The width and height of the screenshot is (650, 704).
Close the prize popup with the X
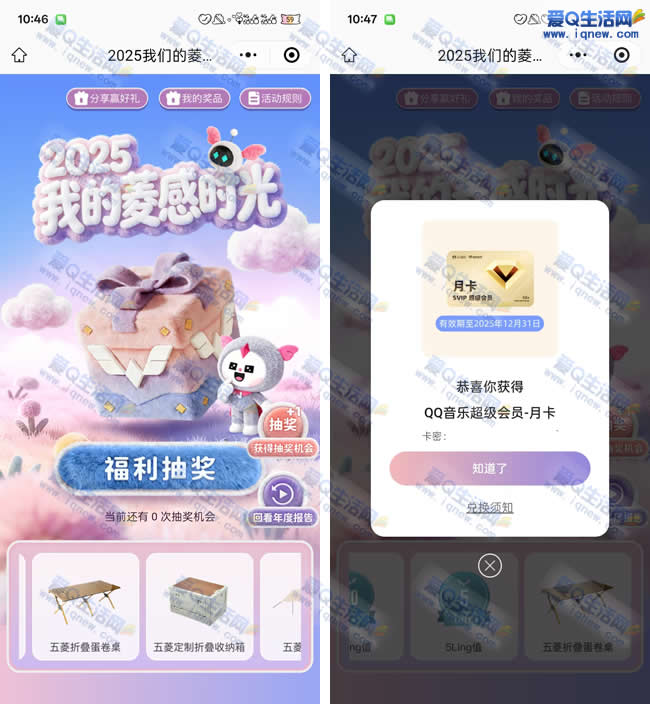[x=490, y=566]
